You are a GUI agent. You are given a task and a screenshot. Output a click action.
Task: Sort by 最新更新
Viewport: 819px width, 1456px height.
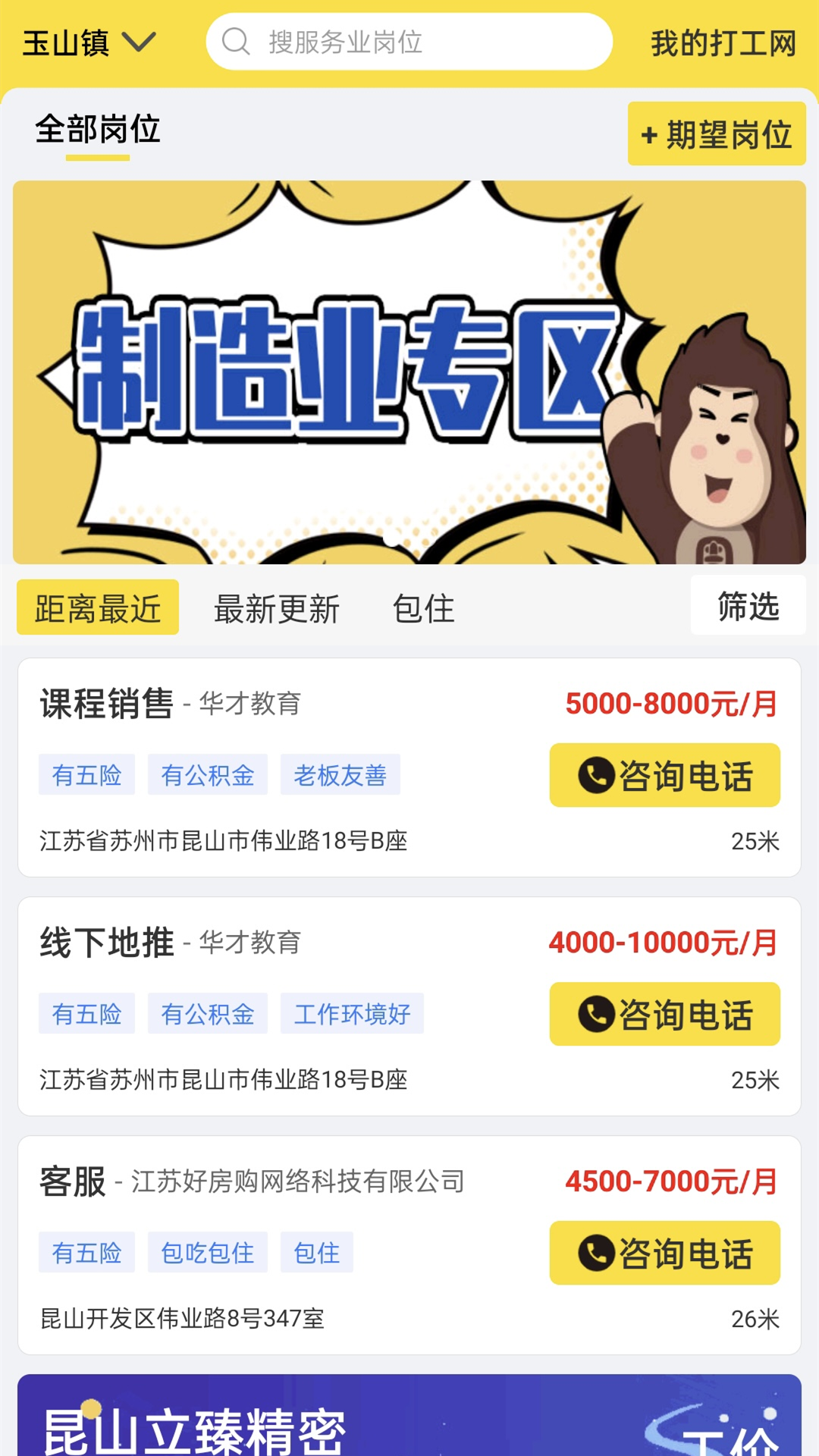coord(277,609)
